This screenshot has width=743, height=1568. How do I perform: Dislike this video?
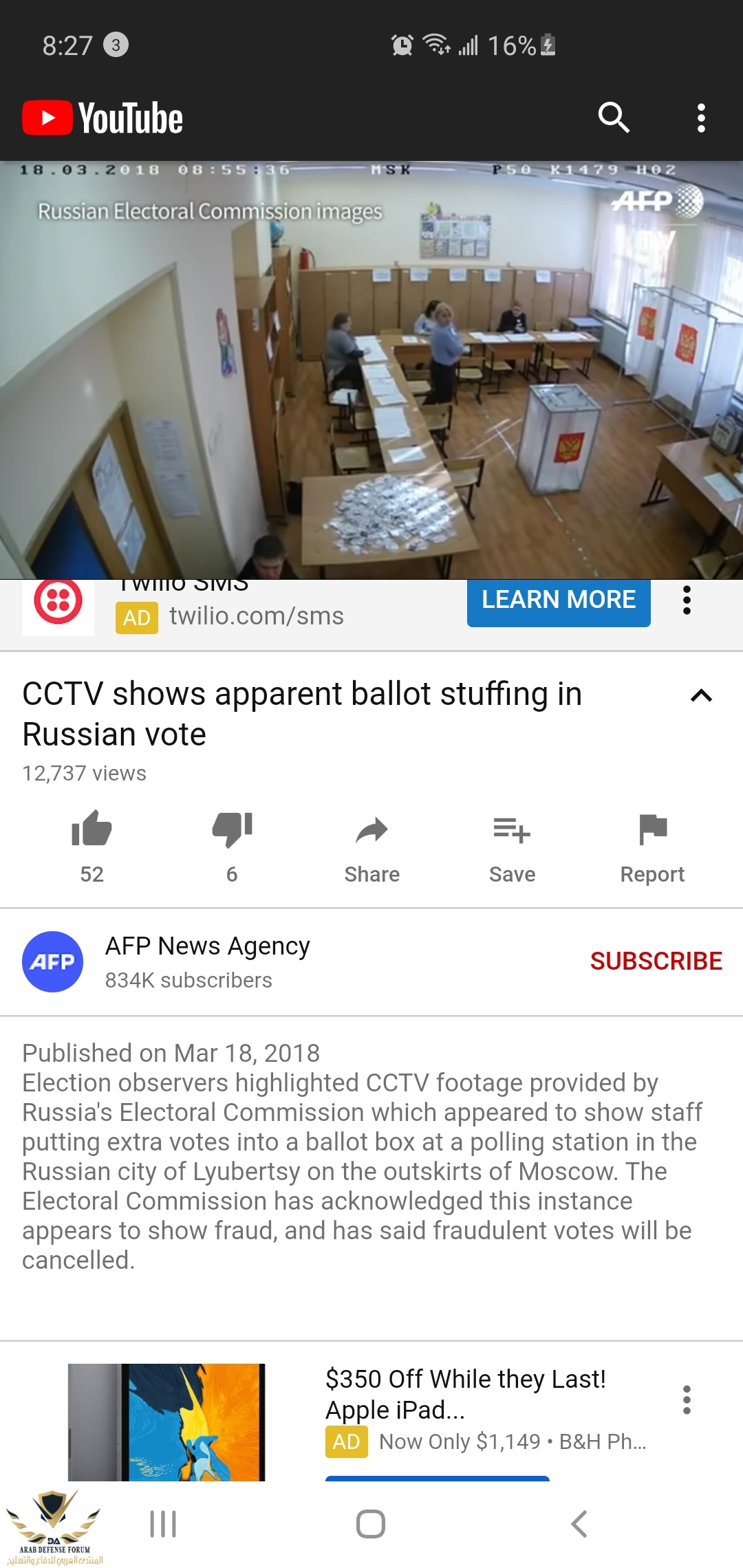coord(232,829)
